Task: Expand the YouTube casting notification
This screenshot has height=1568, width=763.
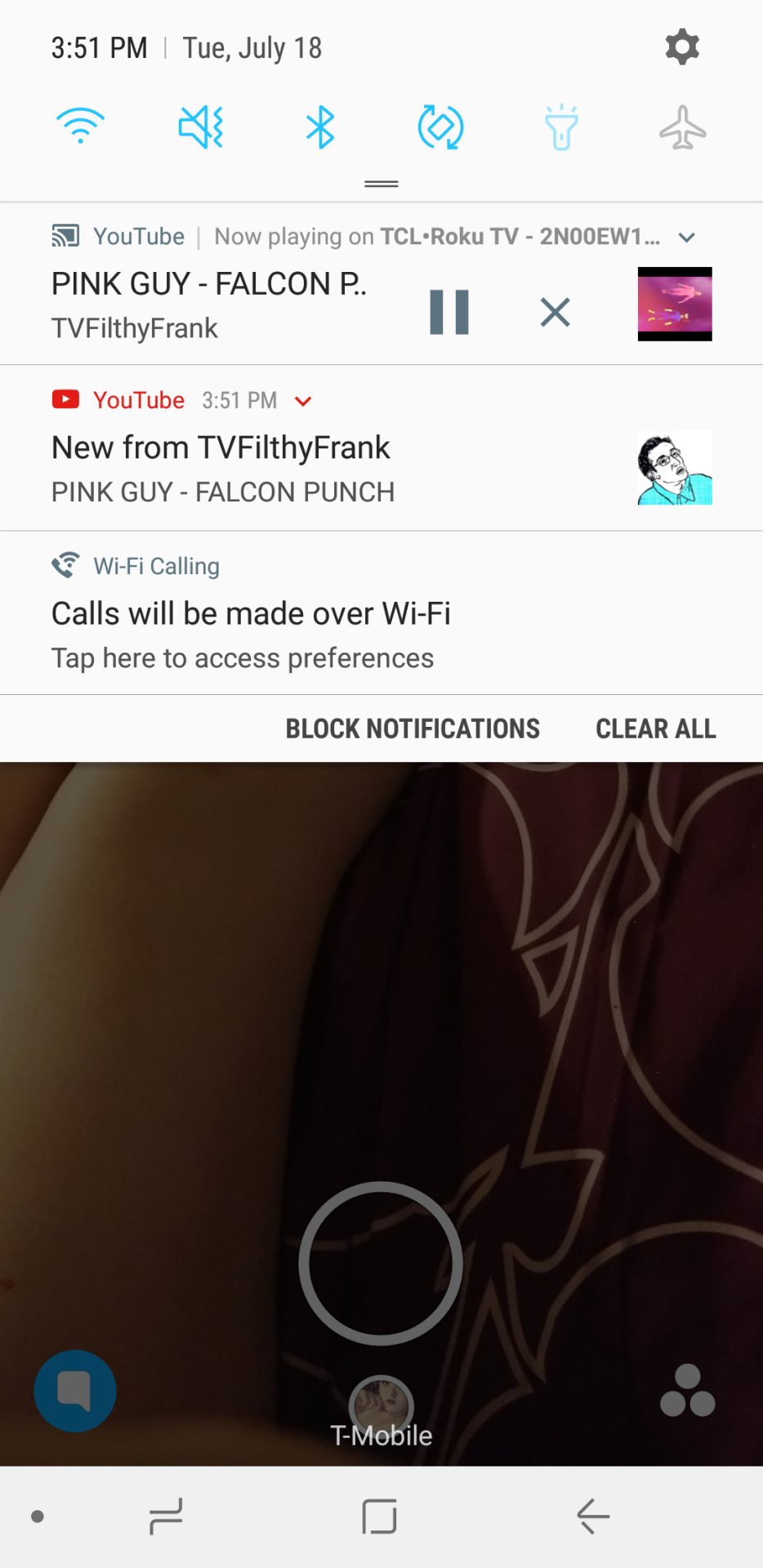Action: pos(686,238)
